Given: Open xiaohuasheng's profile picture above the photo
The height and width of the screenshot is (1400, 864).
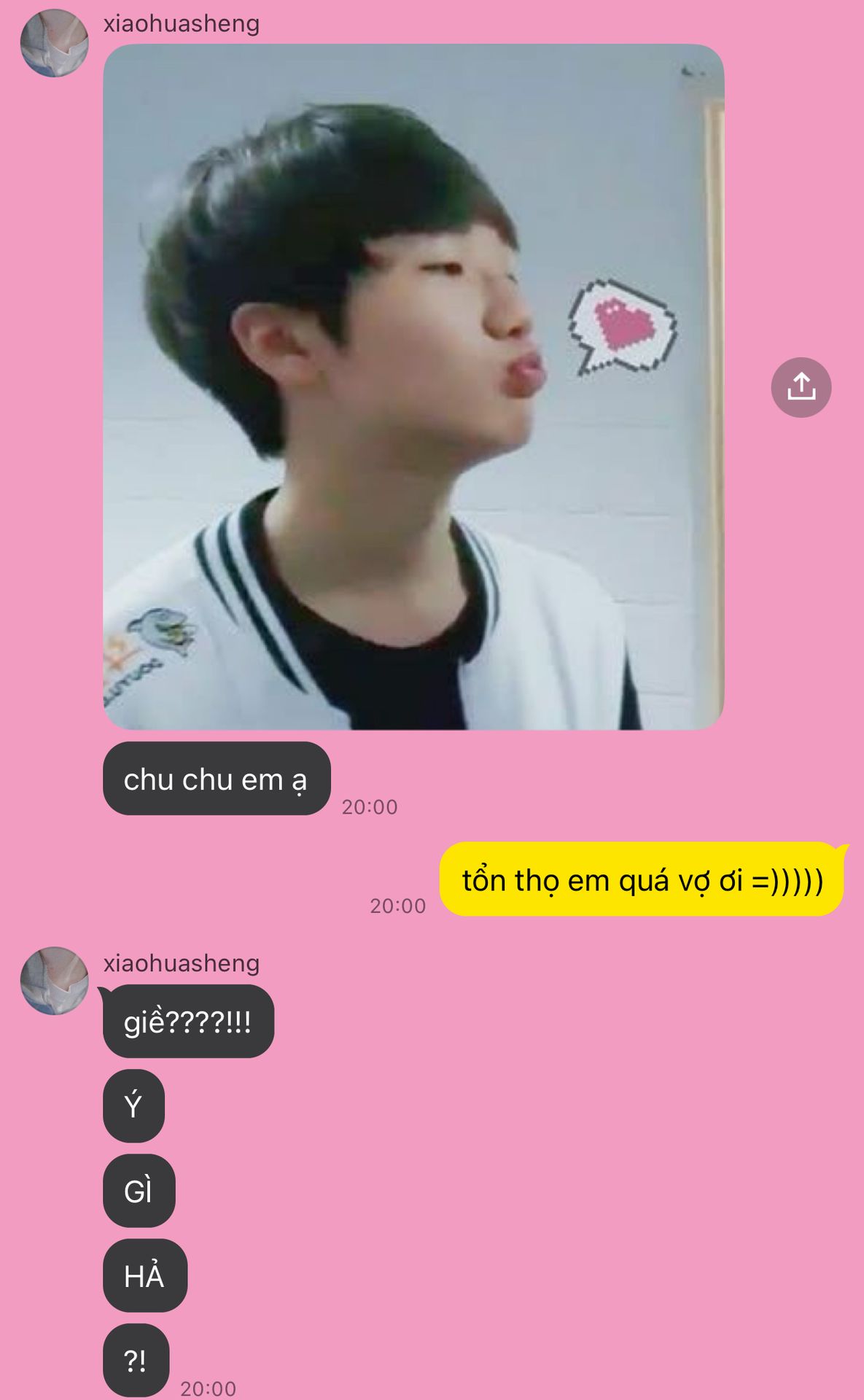Looking at the screenshot, I should 54,43.
